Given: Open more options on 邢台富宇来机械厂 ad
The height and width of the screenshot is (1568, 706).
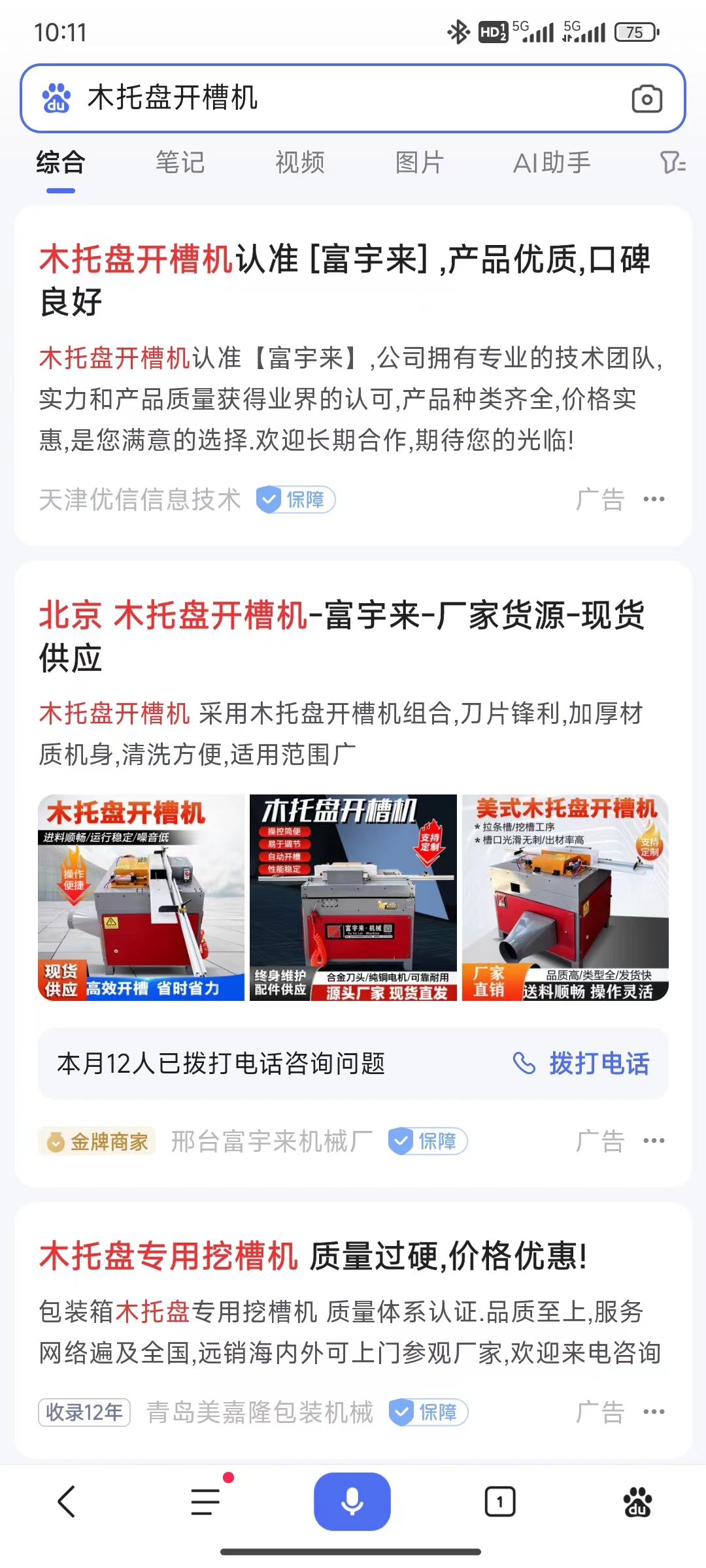Looking at the screenshot, I should tap(654, 1141).
